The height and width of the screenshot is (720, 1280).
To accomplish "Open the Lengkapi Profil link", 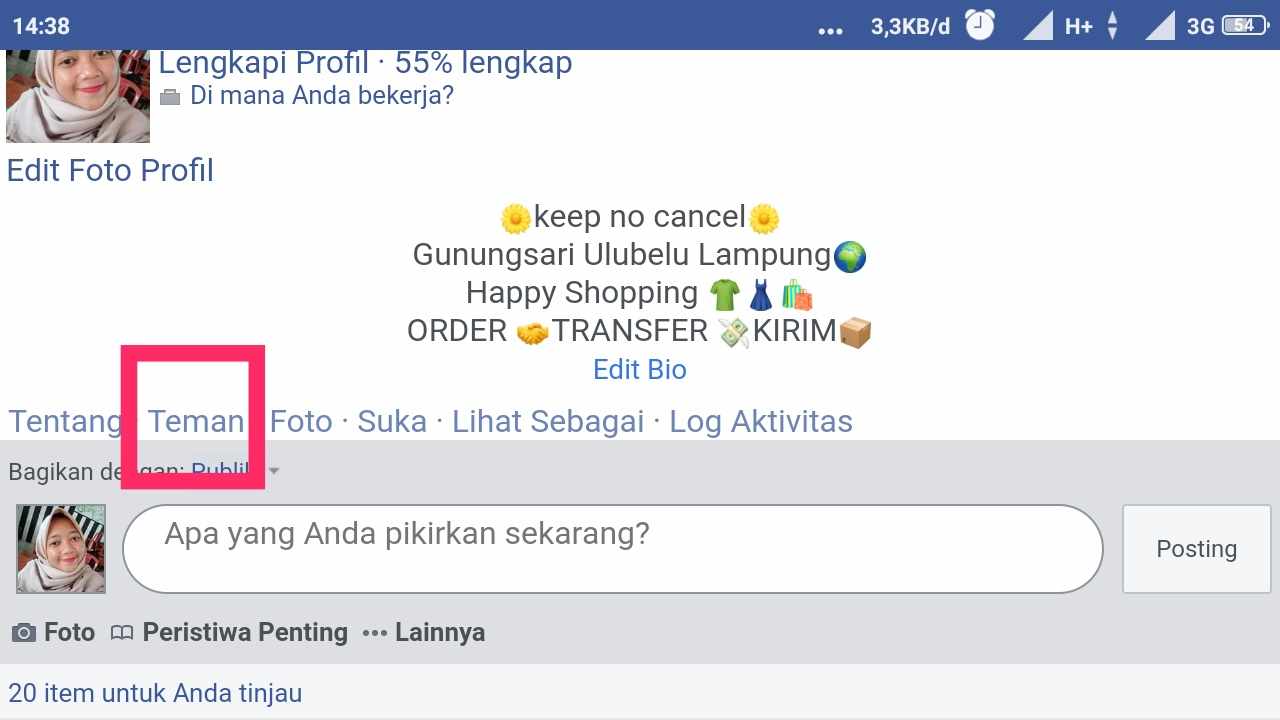I will [x=365, y=63].
